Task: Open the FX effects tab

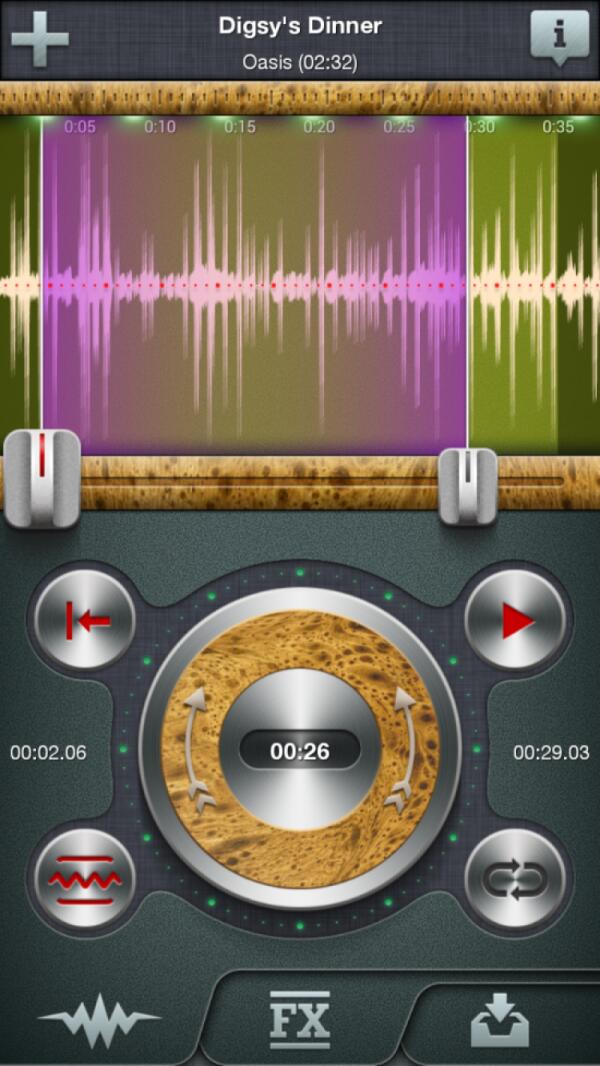Action: point(300,1020)
